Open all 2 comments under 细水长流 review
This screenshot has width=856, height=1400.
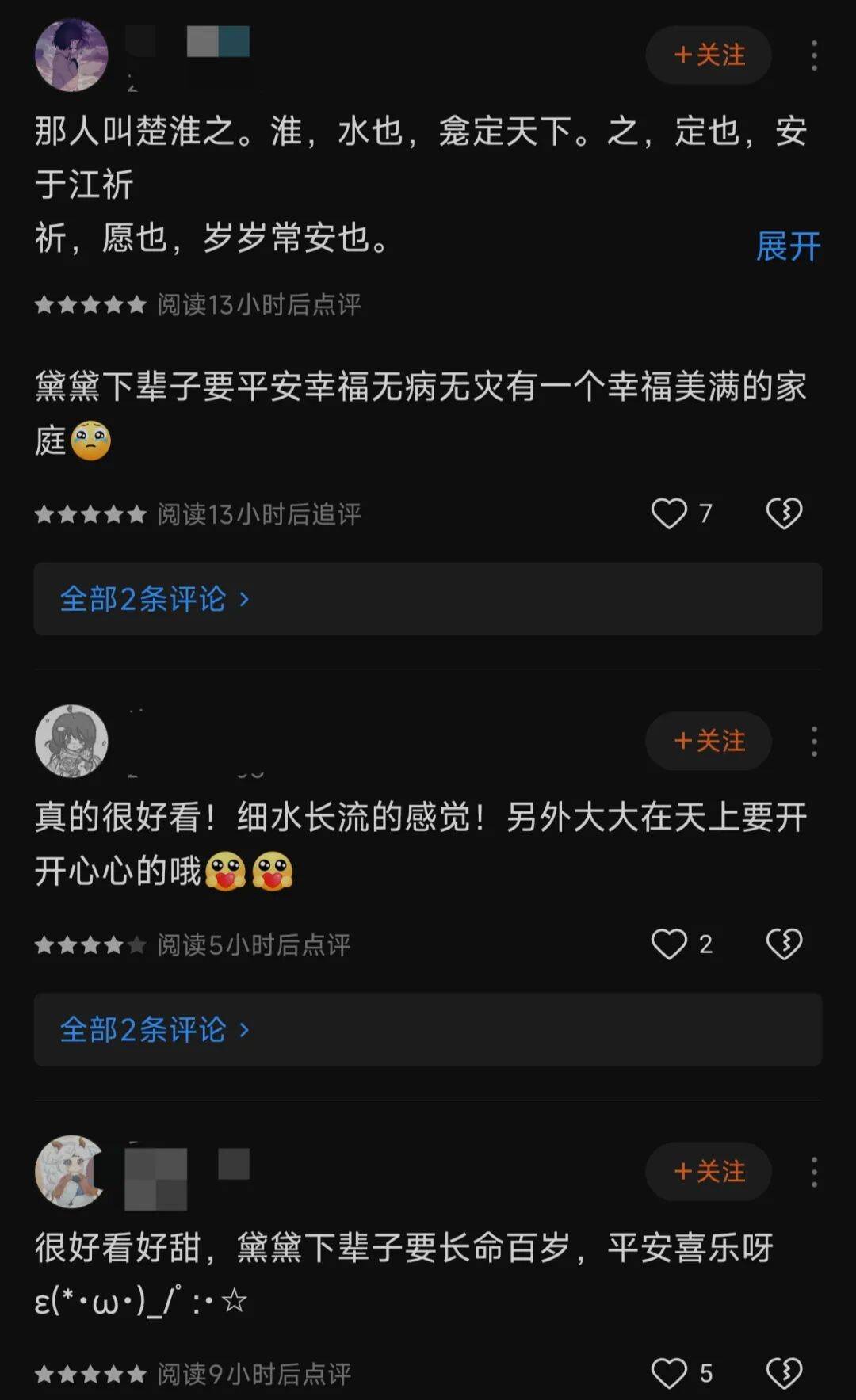[x=428, y=1029]
